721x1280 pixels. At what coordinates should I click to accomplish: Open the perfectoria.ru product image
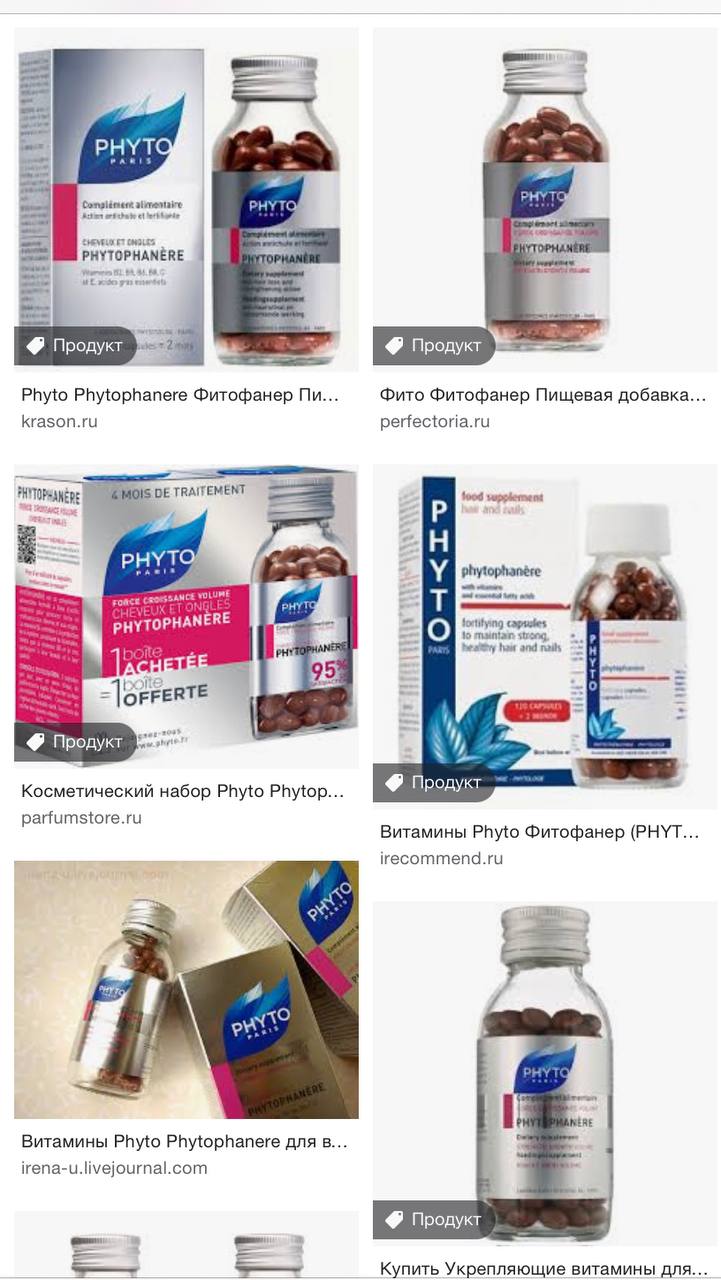[x=545, y=199]
